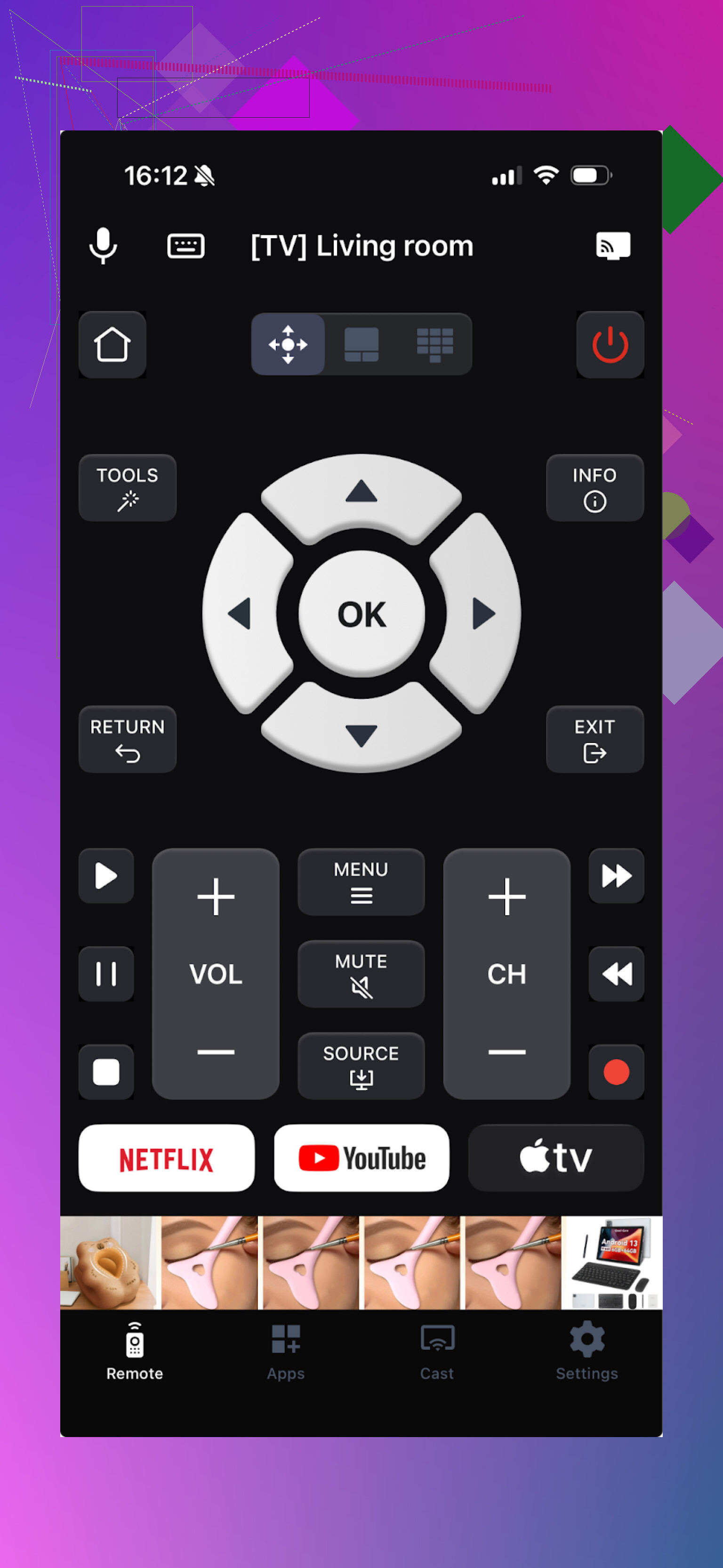Image resolution: width=723 pixels, height=1568 pixels.
Task: Tap the cast screen icon
Action: coord(612,245)
